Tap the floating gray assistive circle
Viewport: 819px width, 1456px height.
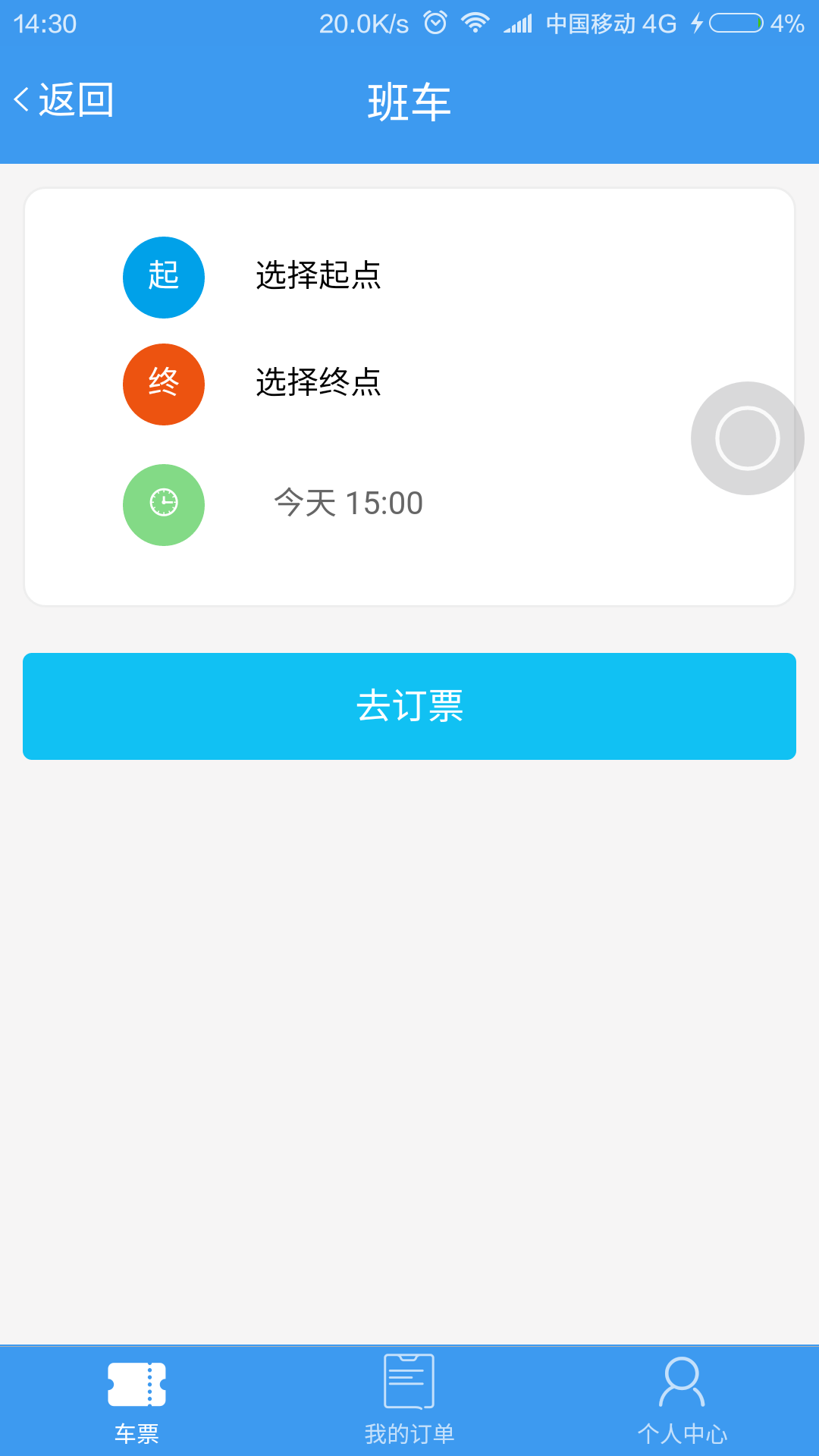[747, 438]
